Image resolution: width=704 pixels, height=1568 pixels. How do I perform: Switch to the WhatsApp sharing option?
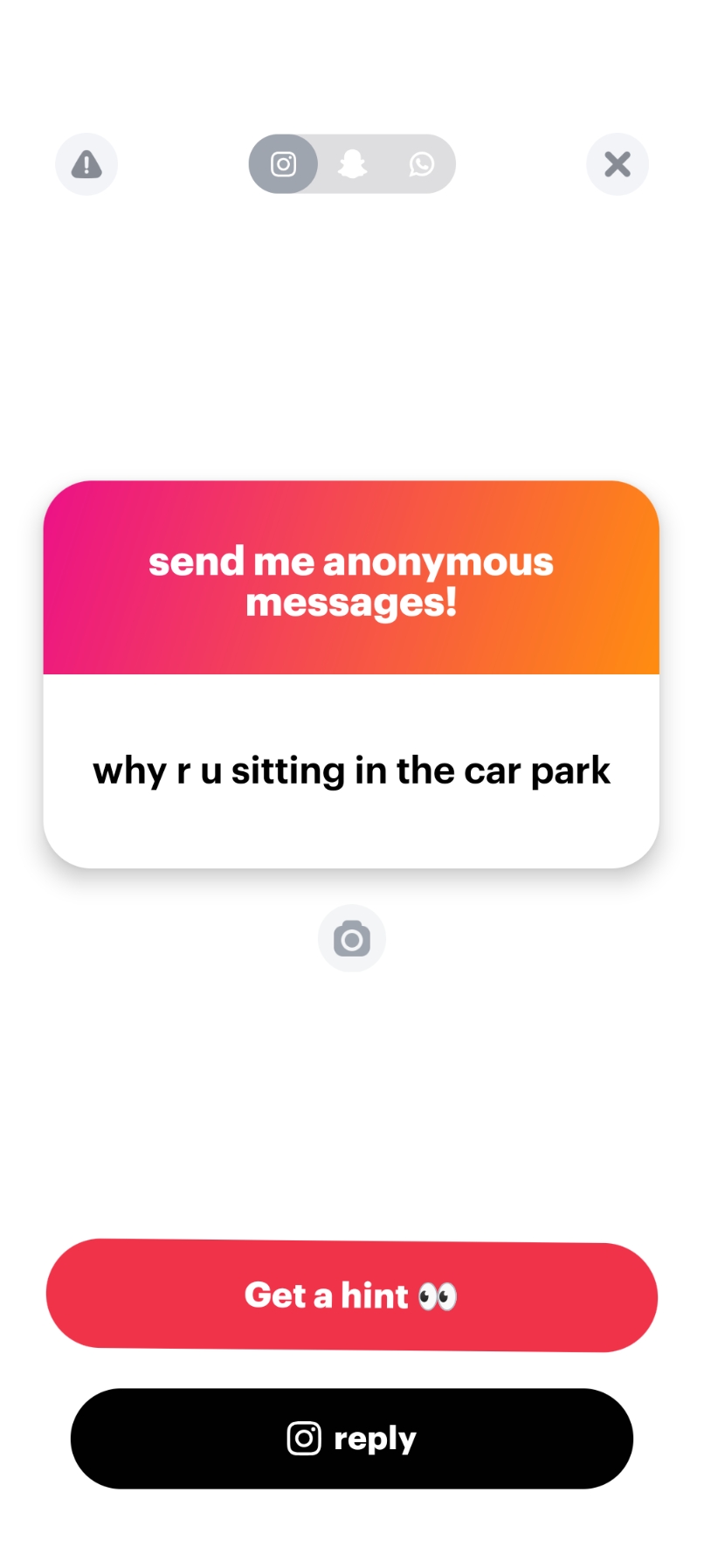[422, 164]
